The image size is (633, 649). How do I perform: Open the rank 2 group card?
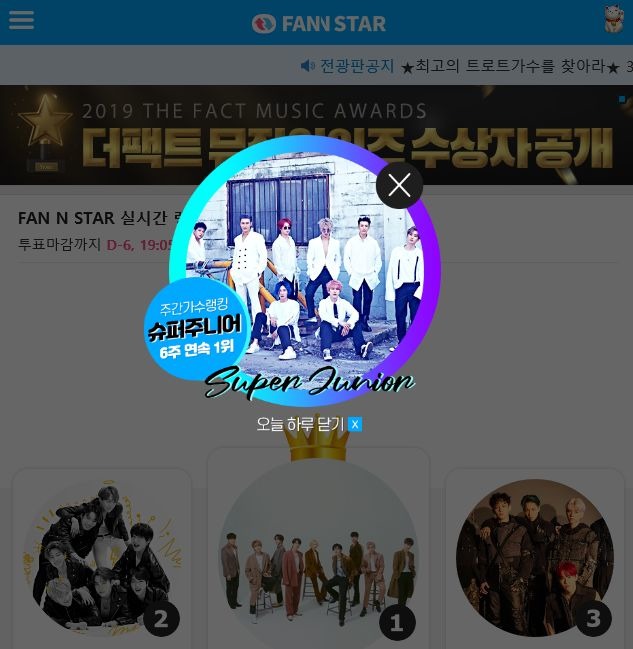pos(102,558)
